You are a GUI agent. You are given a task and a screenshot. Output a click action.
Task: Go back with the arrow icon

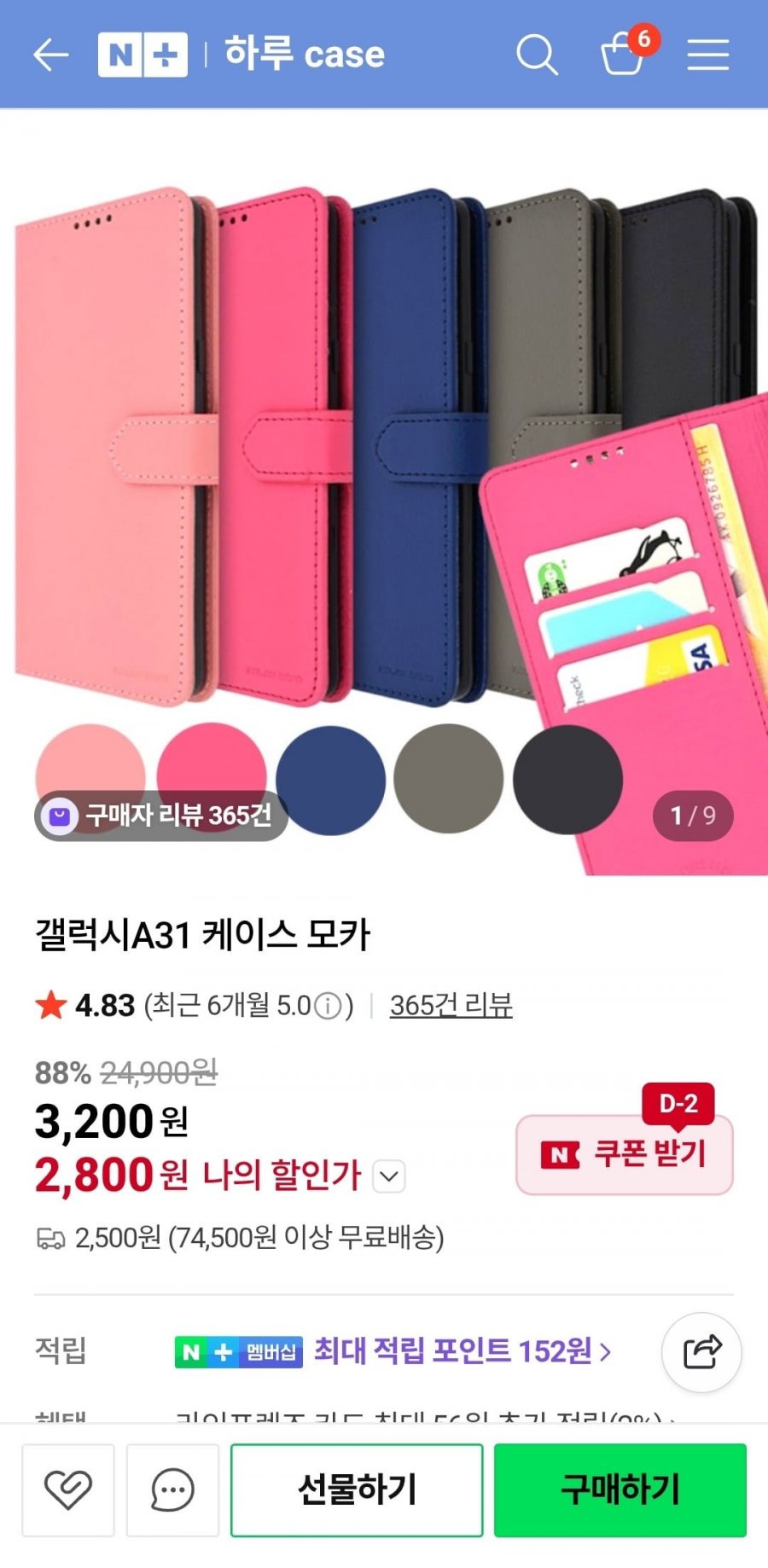pos(50,55)
